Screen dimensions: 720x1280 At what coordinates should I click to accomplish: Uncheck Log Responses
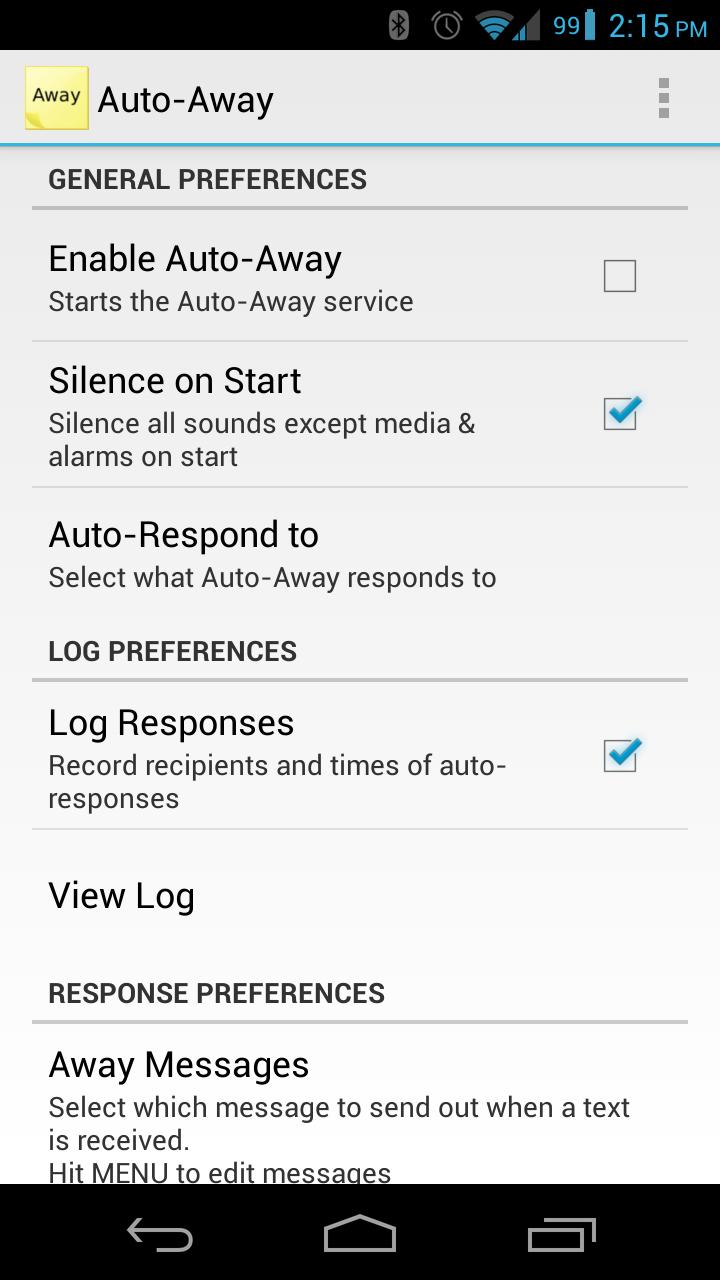coord(619,757)
